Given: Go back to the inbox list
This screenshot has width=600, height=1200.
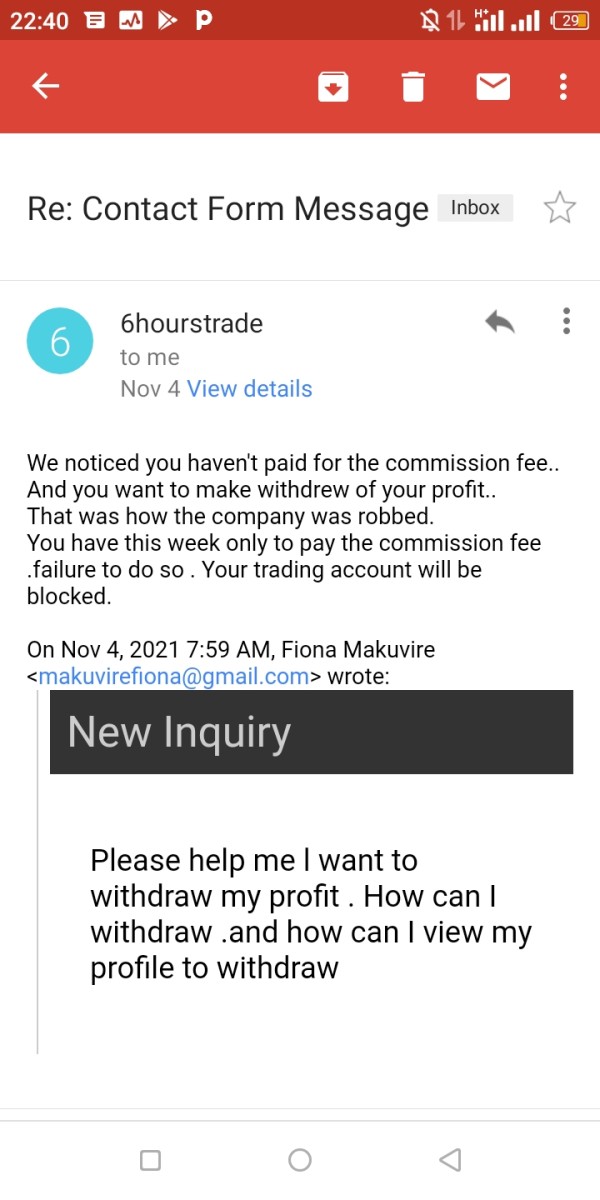Looking at the screenshot, I should coord(46,87).
